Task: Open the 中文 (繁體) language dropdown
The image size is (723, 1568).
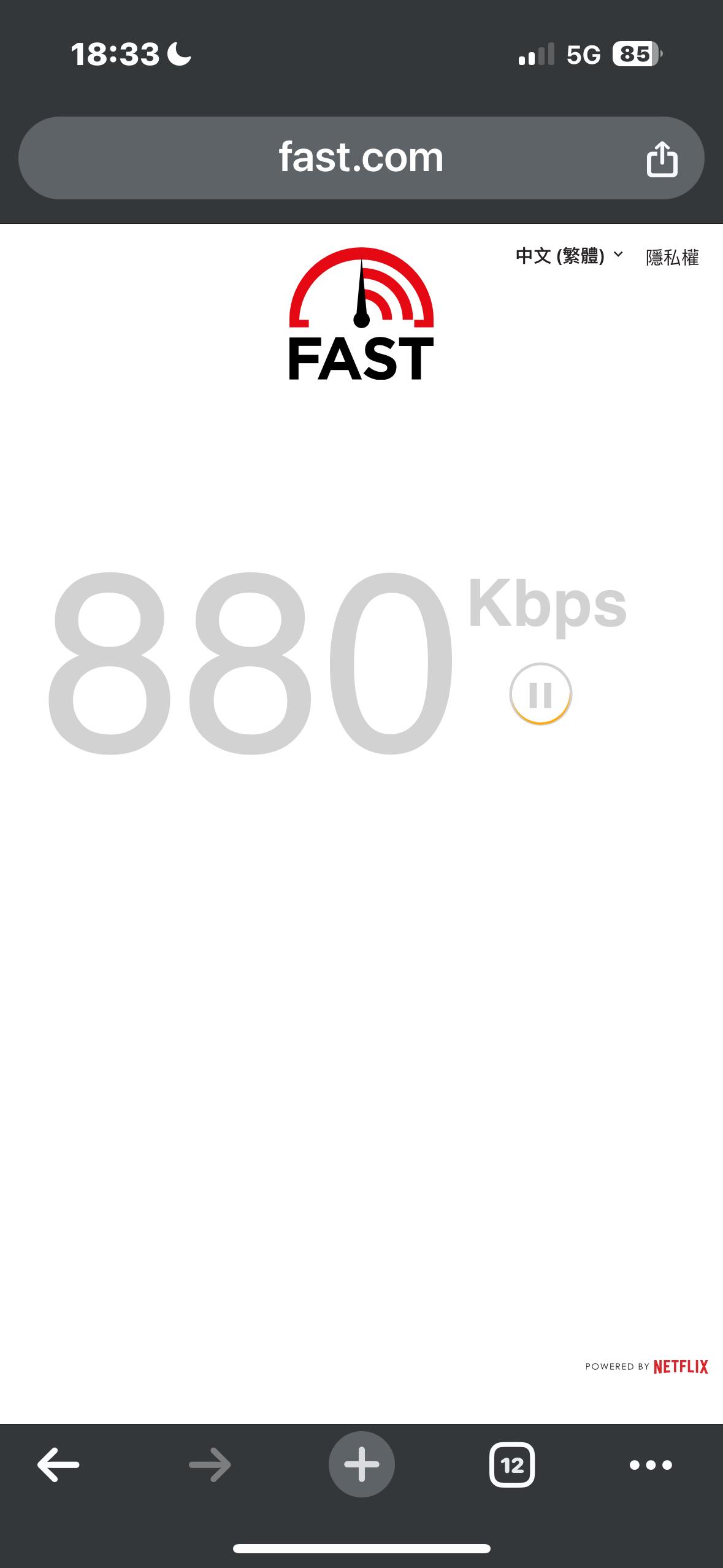Action: 570,256
